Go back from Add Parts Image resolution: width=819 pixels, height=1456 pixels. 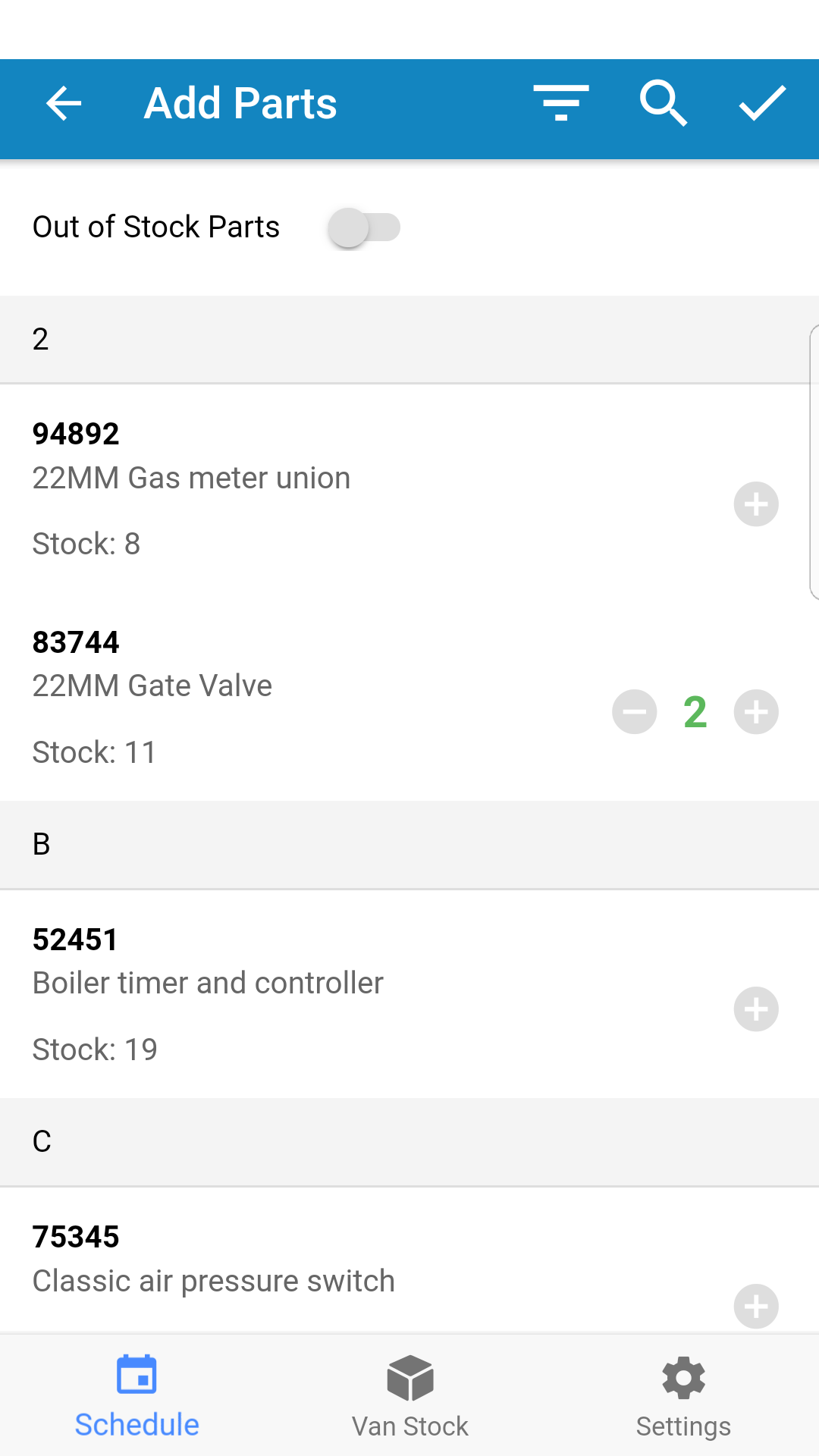pyautogui.click(x=64, y=103)
